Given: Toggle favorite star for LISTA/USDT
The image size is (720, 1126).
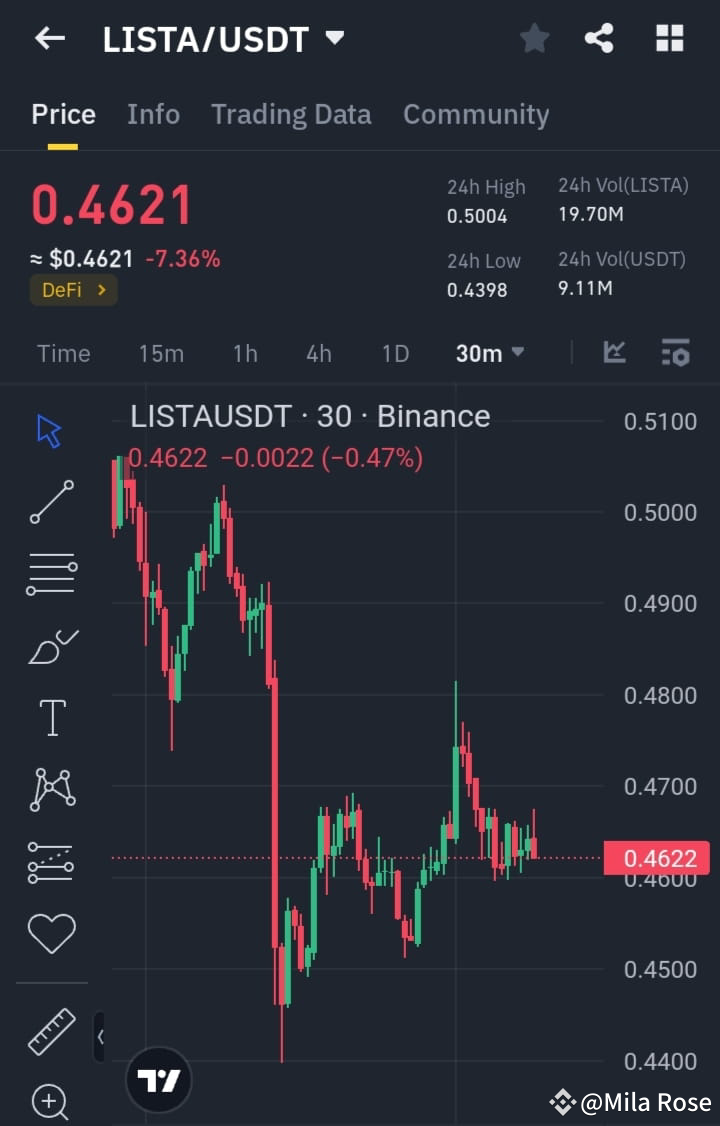Looking at the screenshot, I should (x=534, y=38).
